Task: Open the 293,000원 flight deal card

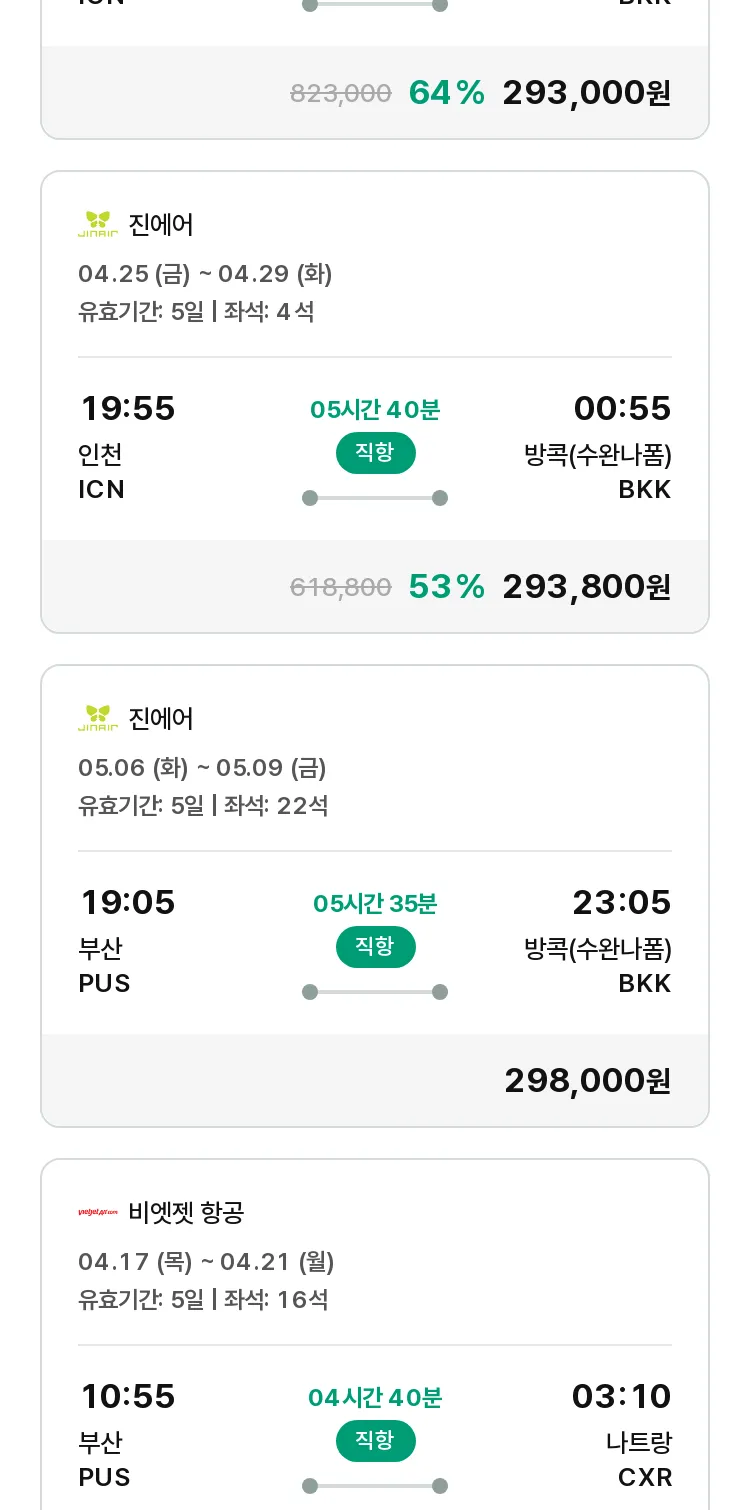Action: [375, 68]
